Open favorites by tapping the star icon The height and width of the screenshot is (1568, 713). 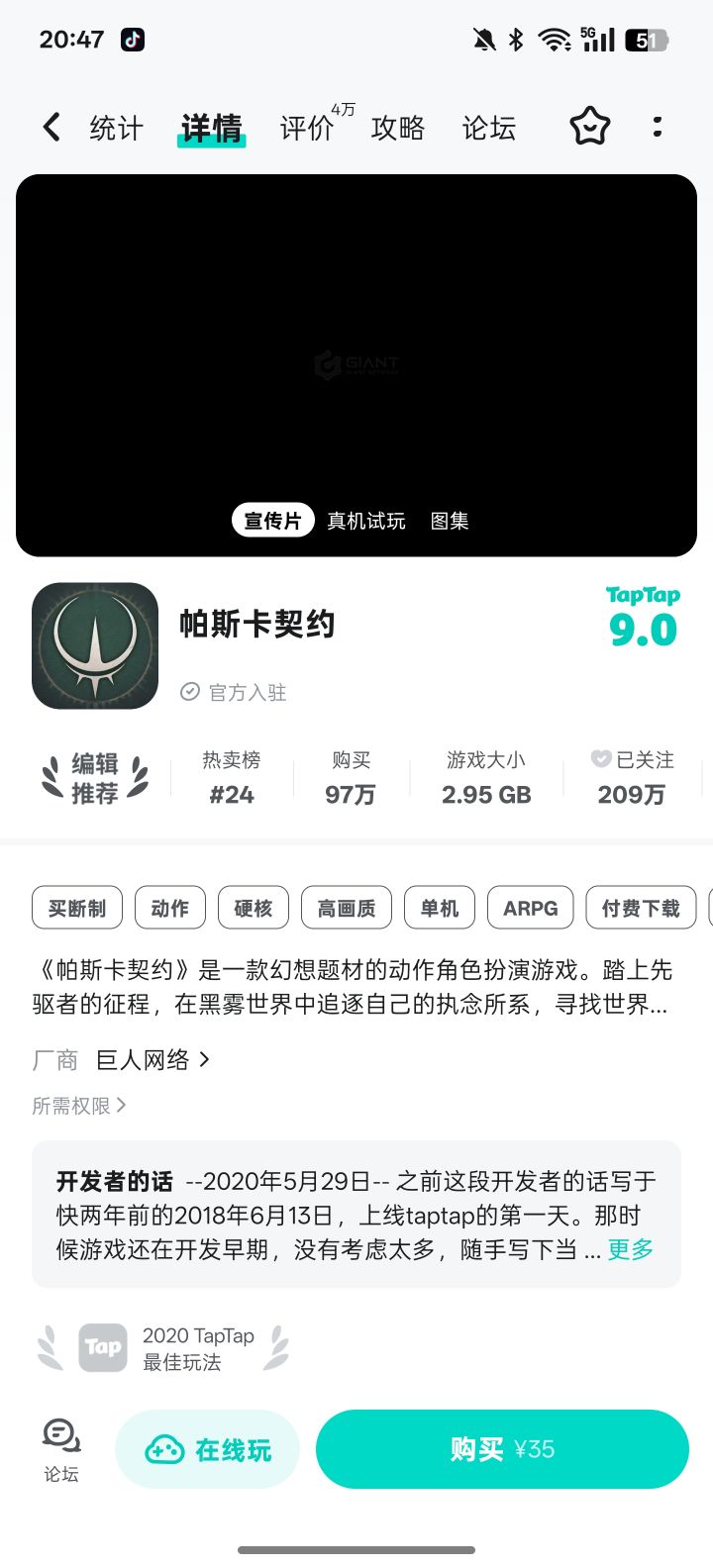590,127
